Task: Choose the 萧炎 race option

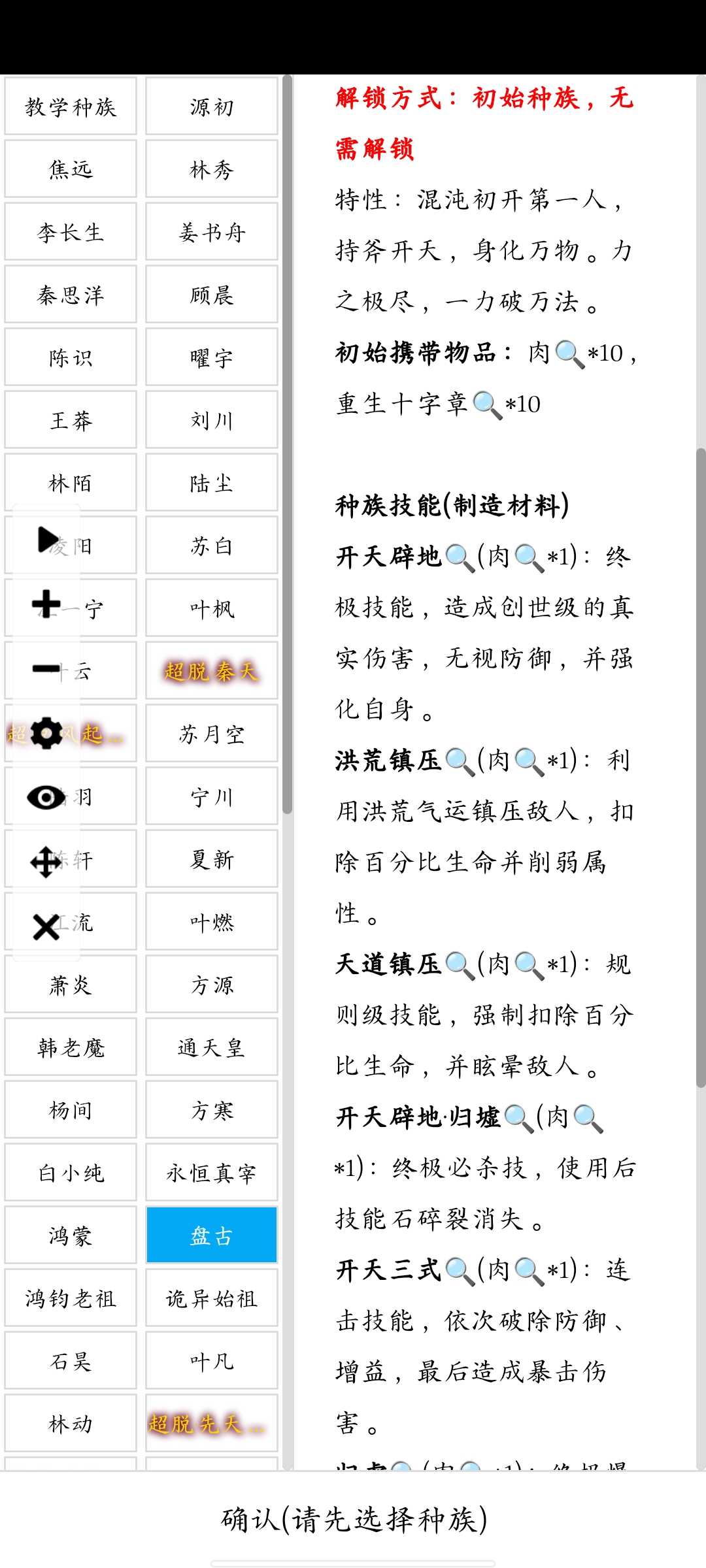Action: click(71, 985)
